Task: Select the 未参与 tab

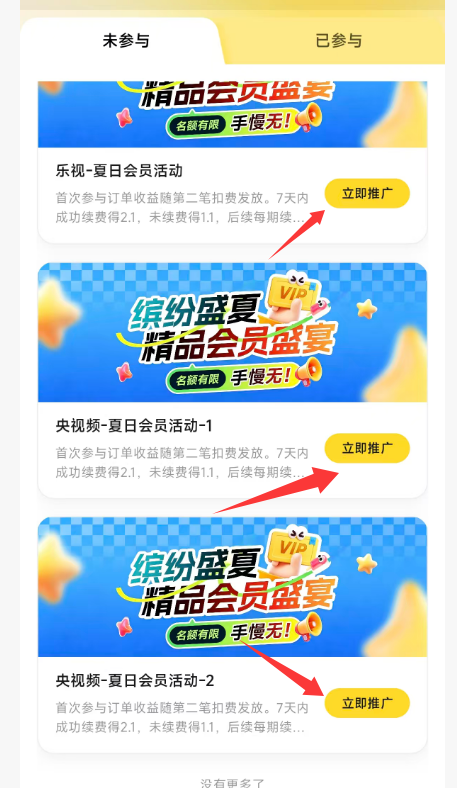Action: coord(126,41)
